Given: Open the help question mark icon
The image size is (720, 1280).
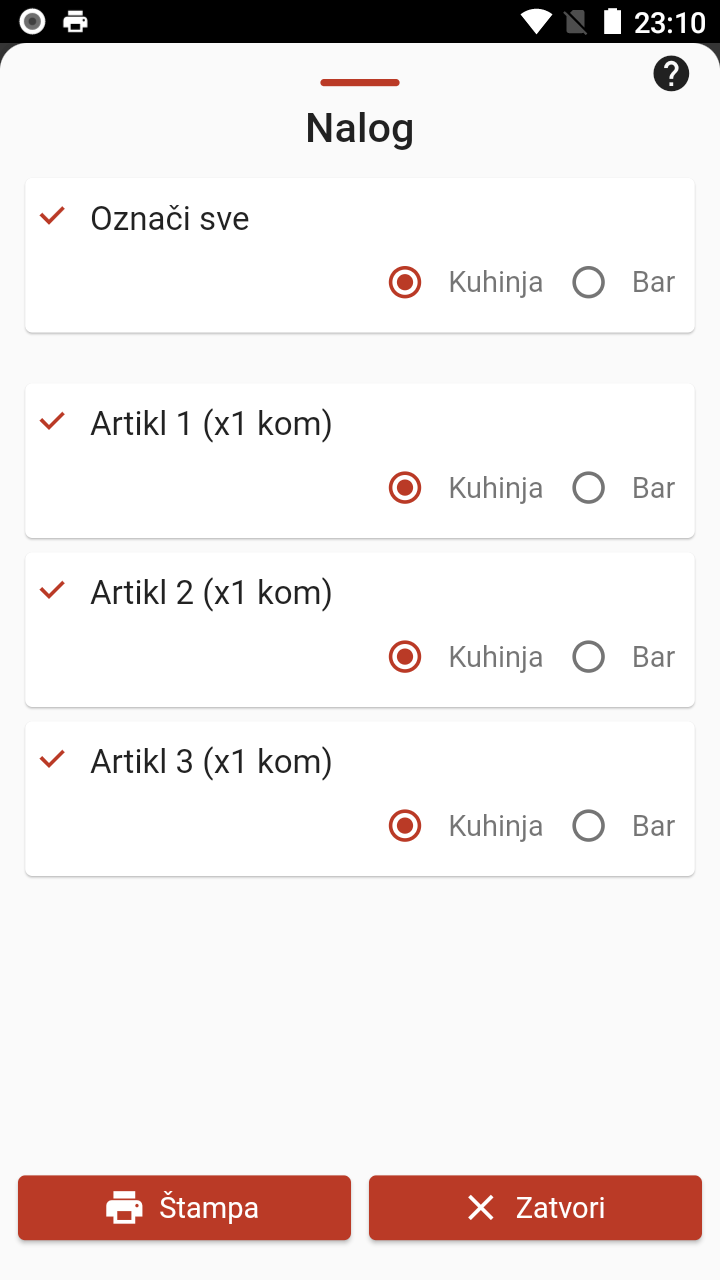Looking at the screenshot, I should point(671,73).
